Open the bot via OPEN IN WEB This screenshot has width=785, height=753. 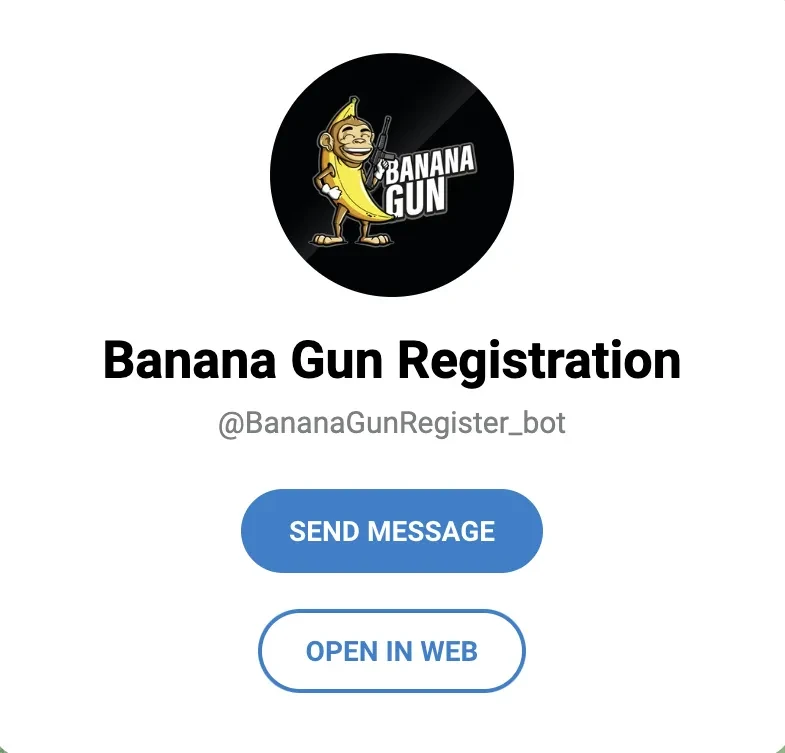coord(391,651)
